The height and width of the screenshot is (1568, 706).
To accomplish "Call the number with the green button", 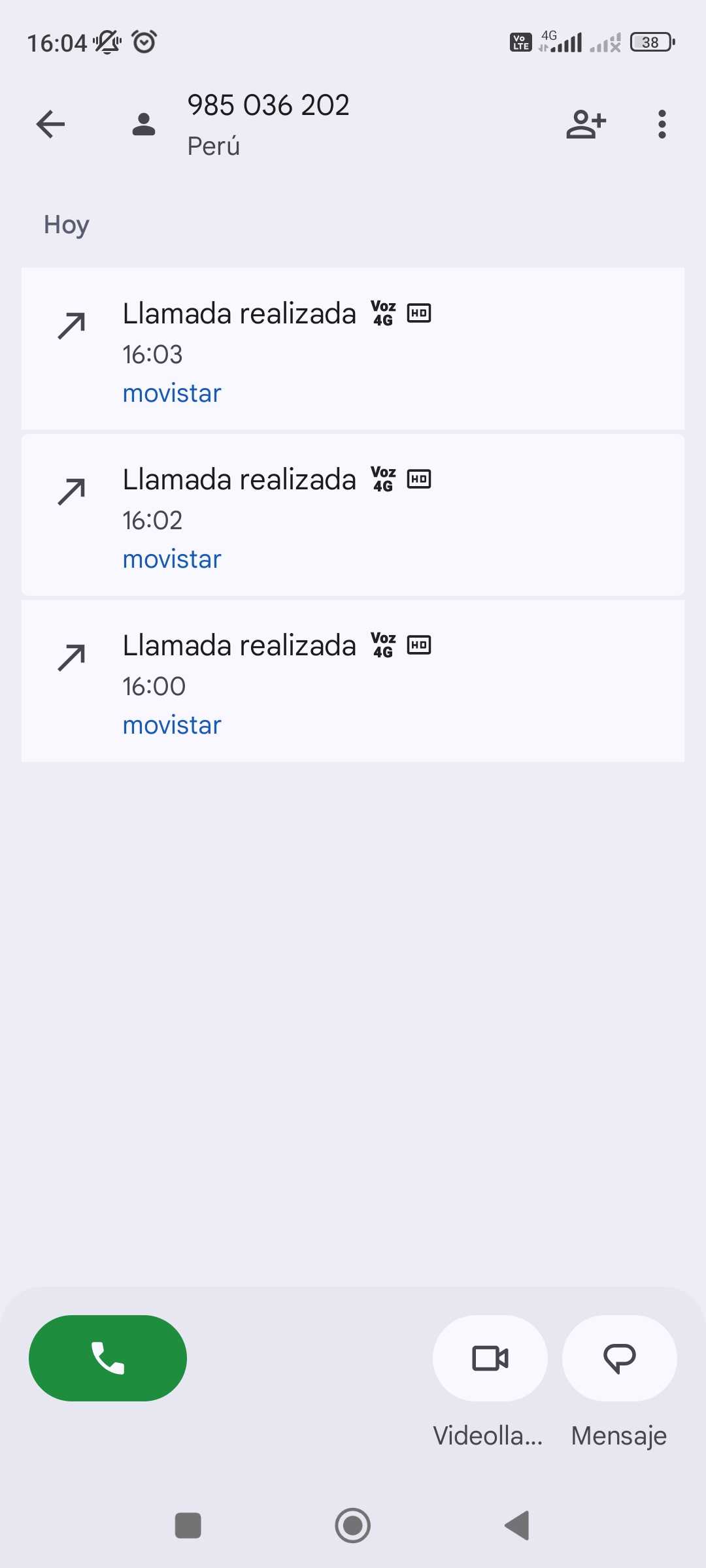I will (108, 1358).
